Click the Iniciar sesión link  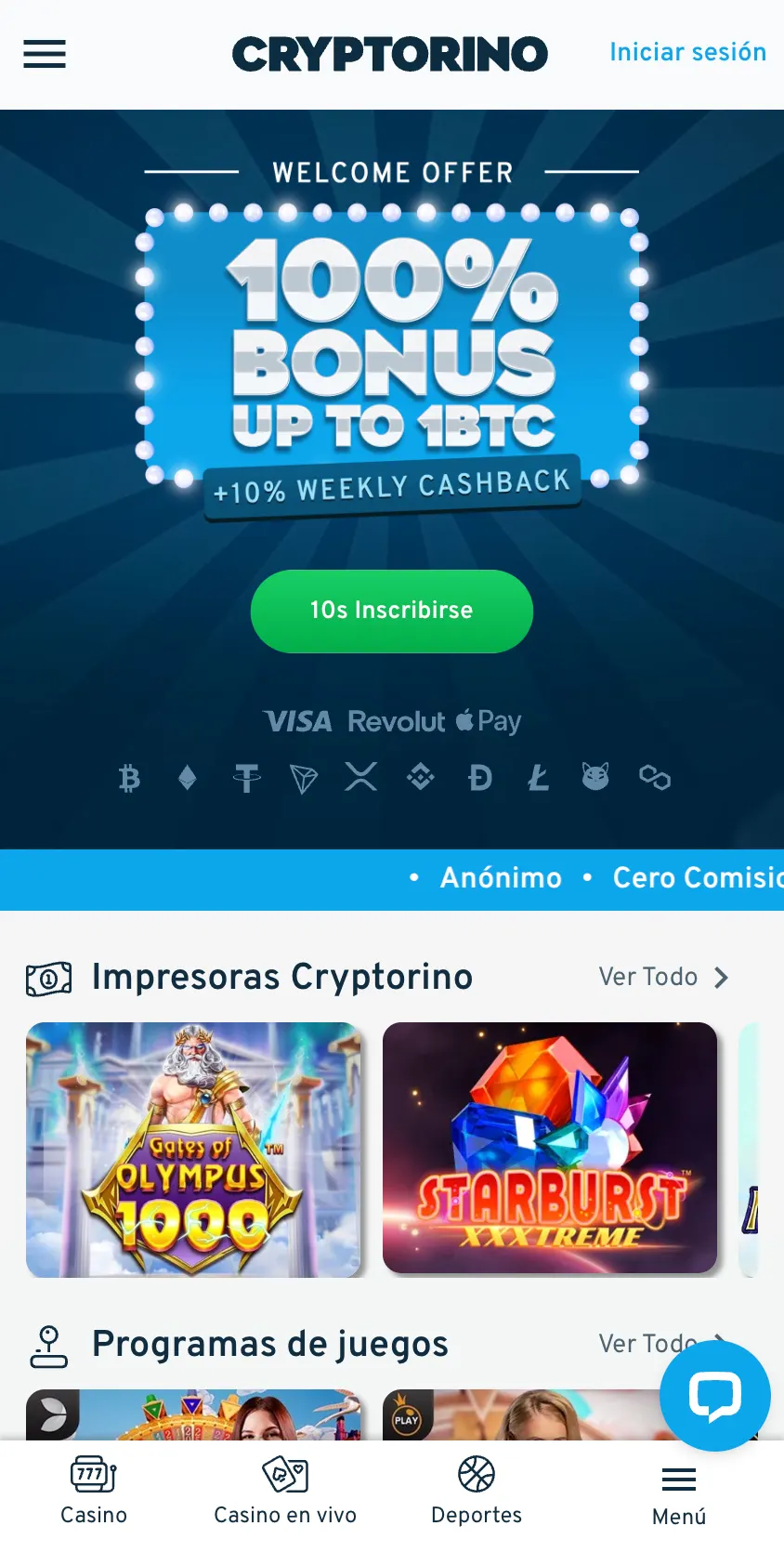(686, 53)
